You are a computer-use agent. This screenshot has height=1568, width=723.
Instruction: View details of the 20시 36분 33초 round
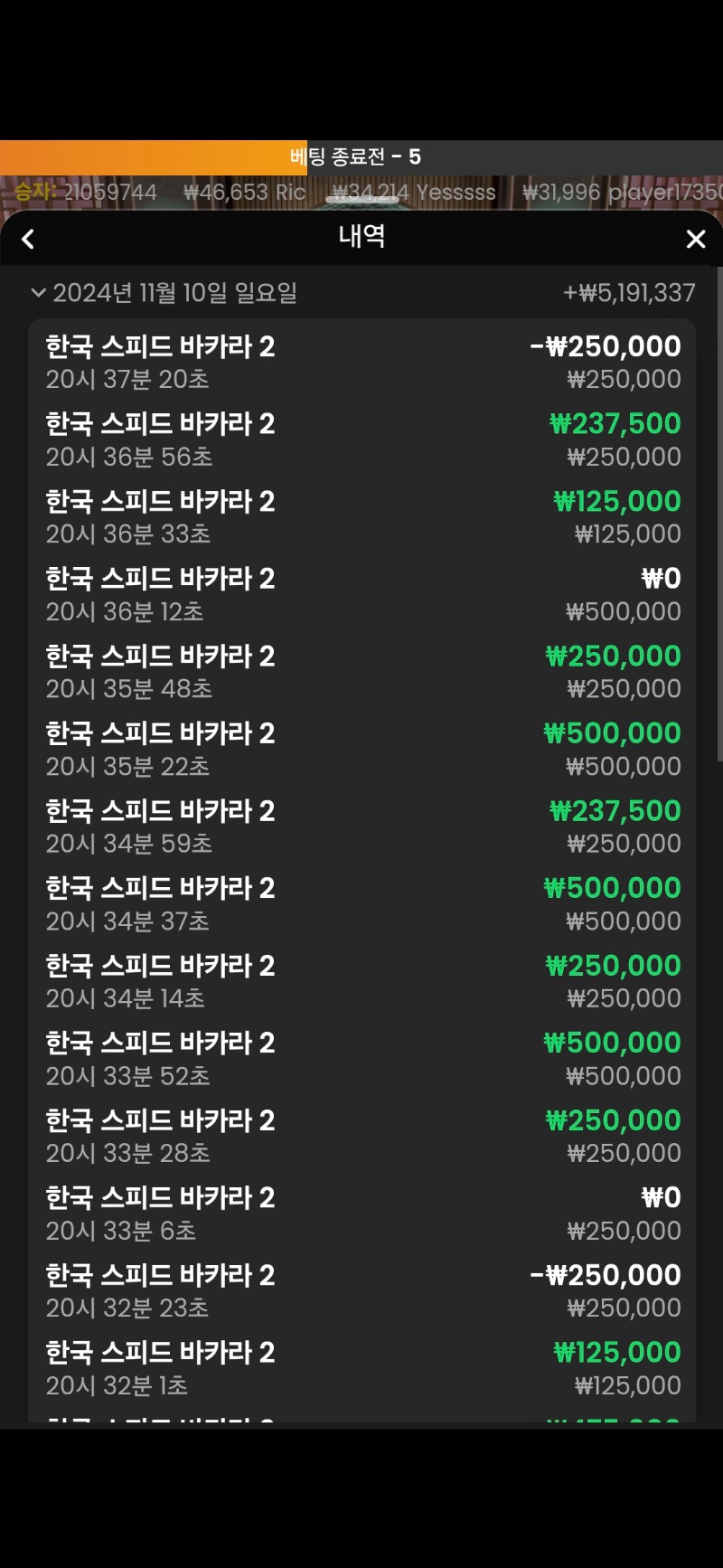click(361, 516)
